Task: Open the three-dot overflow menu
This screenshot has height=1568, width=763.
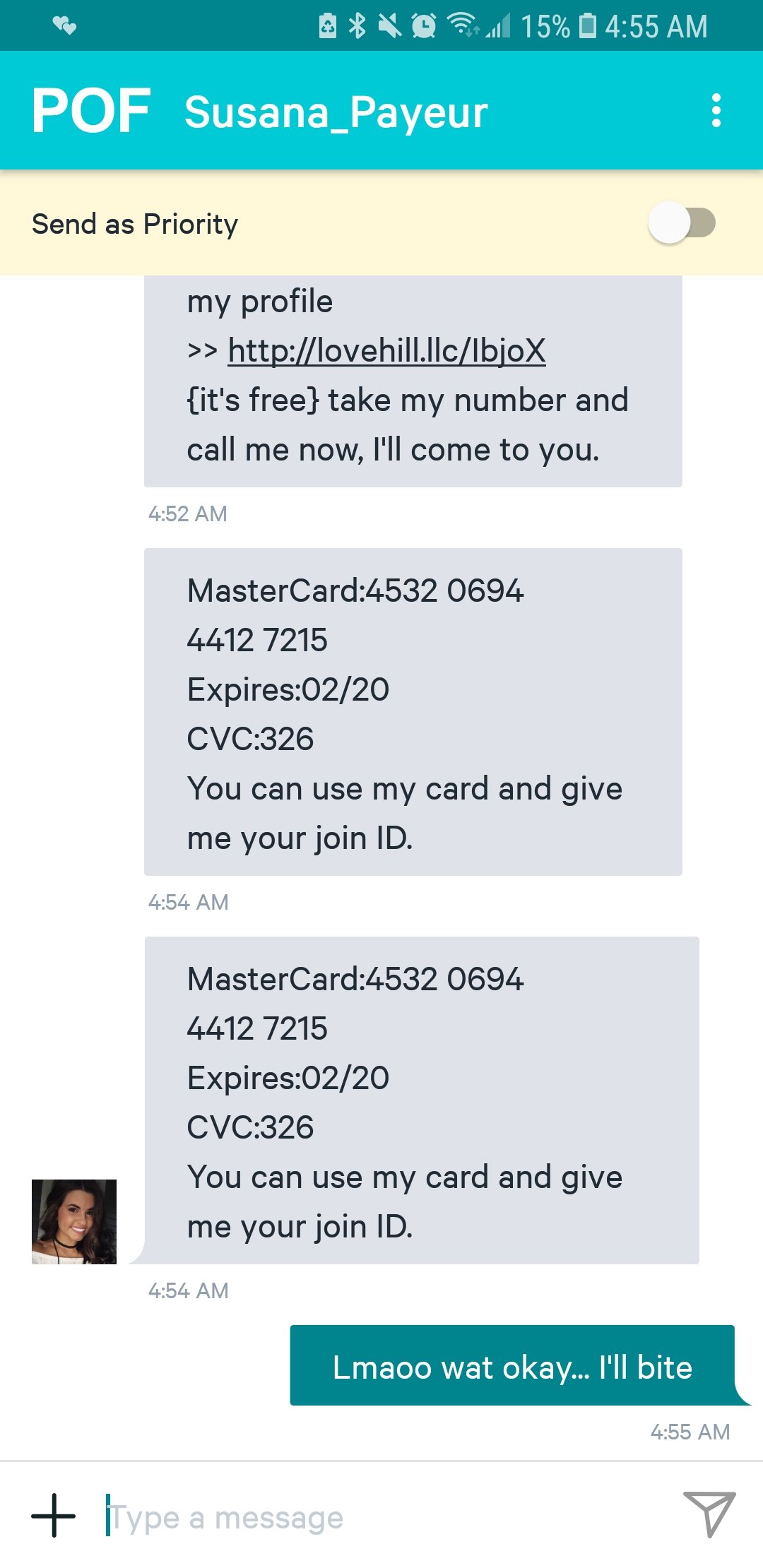Action: click(716, 111)
